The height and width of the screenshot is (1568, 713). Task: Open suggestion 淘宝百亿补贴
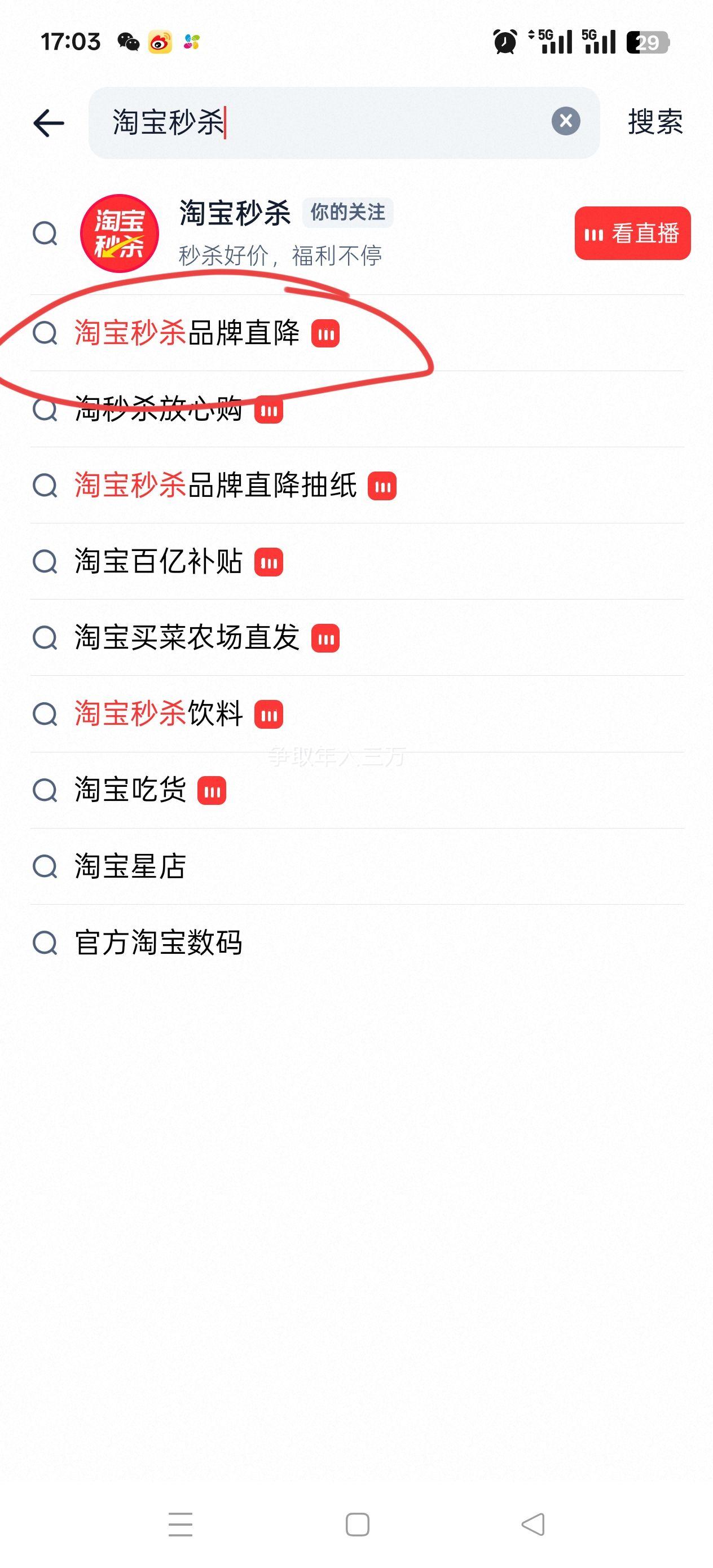(357, 562)
